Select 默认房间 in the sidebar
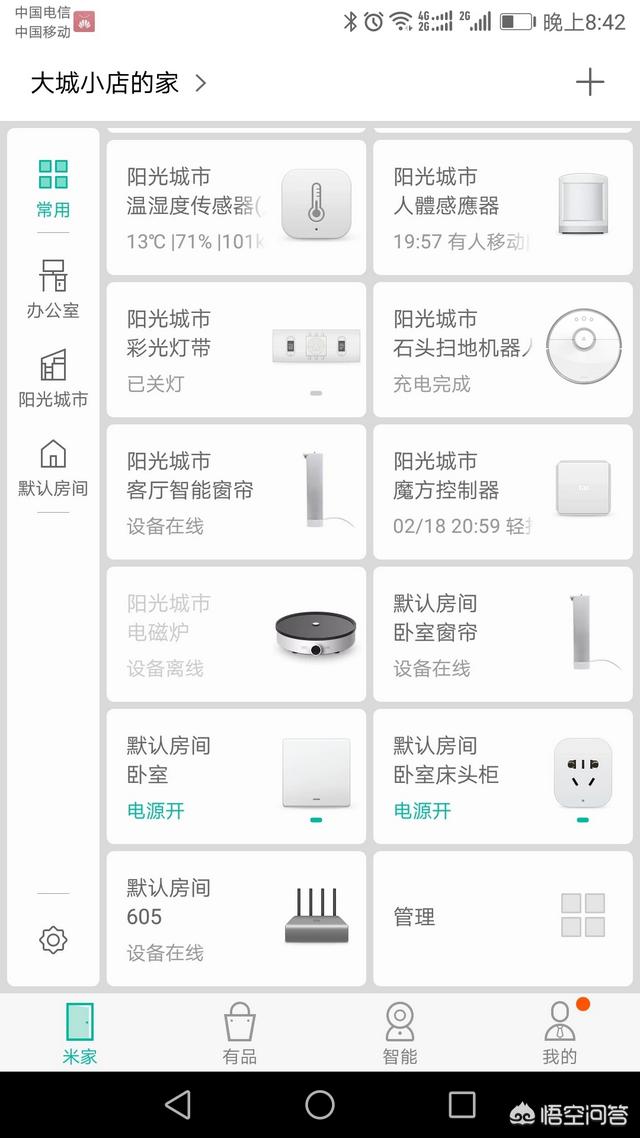The image size is (640, 1138). [53, 468]
